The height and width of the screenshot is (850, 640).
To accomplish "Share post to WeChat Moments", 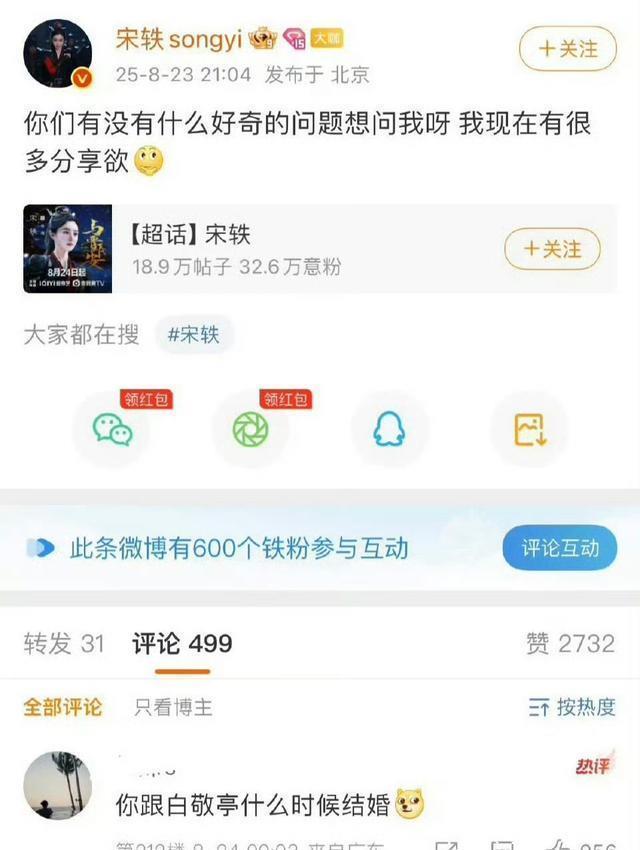I will pyautogui.click(x=250, y=429).
